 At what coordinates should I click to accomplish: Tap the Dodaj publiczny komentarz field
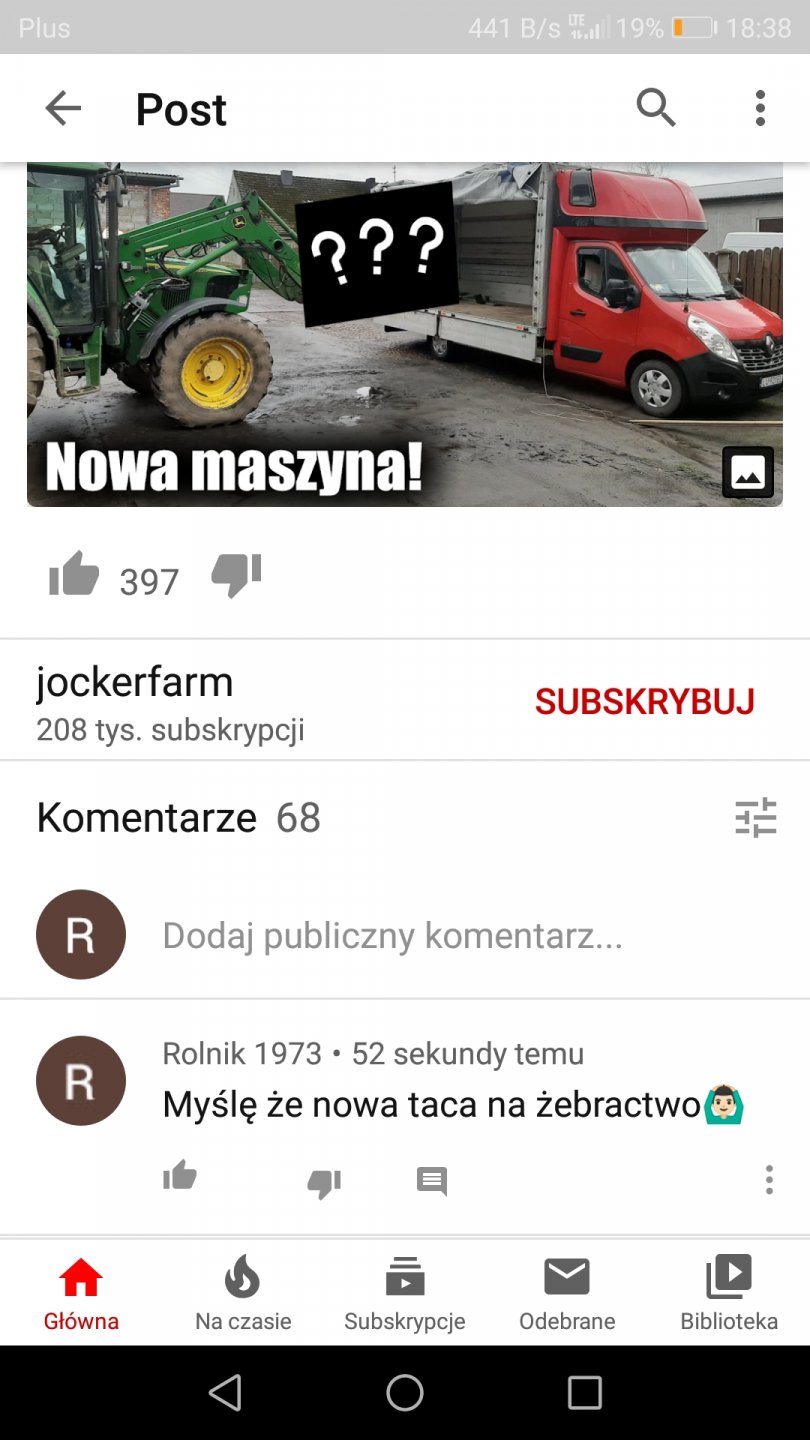click(x=392, y=936)
